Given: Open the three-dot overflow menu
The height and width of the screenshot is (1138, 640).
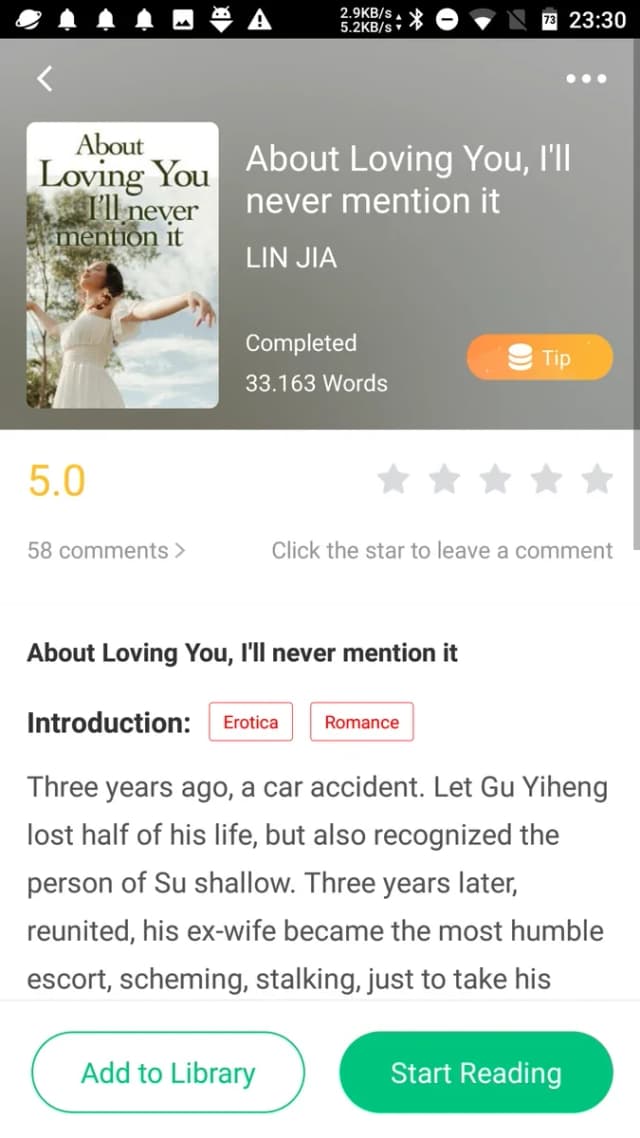Looking at the screenshot, I should click(x=586, y=78).
